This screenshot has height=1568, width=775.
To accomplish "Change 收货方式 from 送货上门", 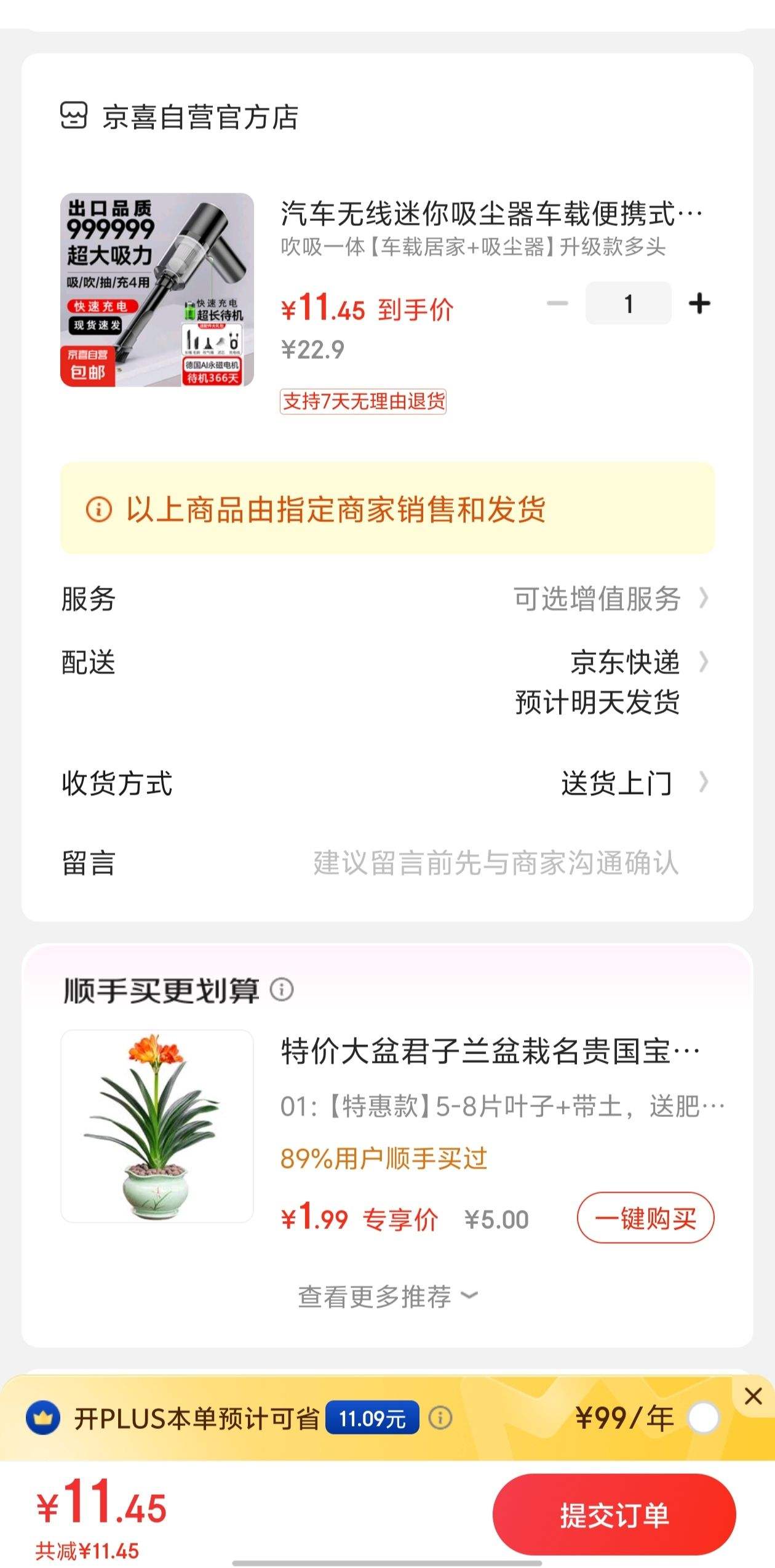I will (387, 783).
